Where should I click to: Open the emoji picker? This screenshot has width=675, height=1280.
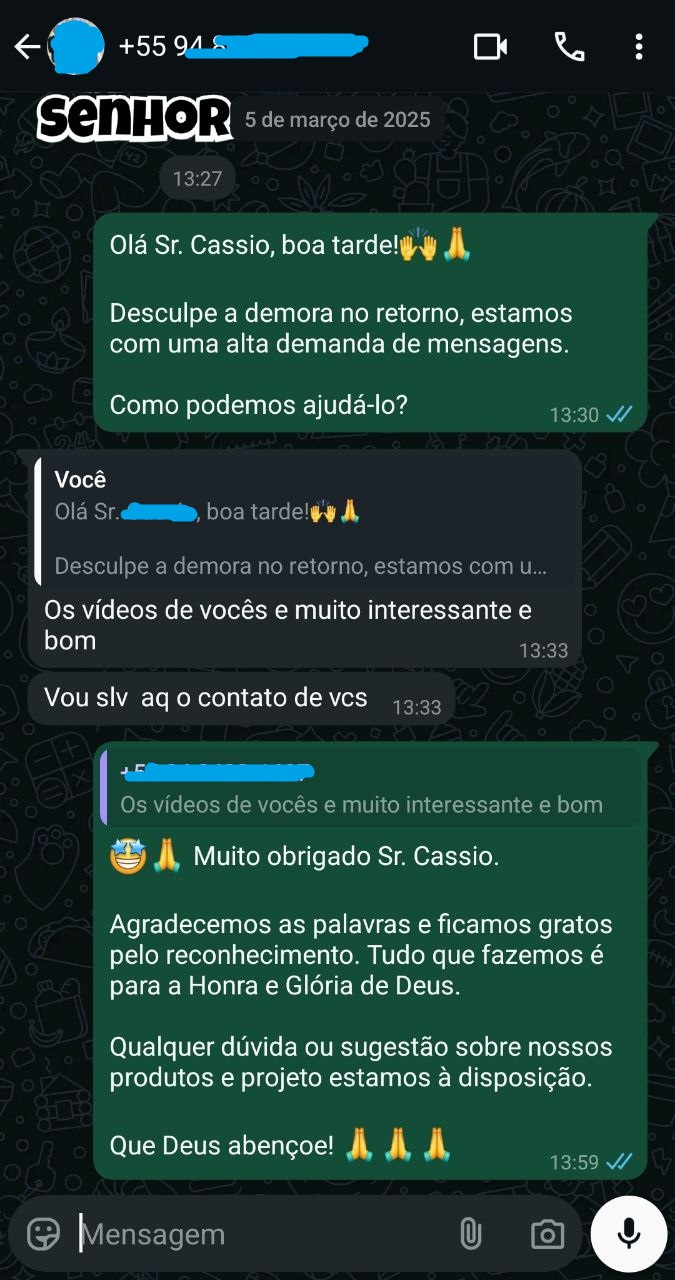43,1234
